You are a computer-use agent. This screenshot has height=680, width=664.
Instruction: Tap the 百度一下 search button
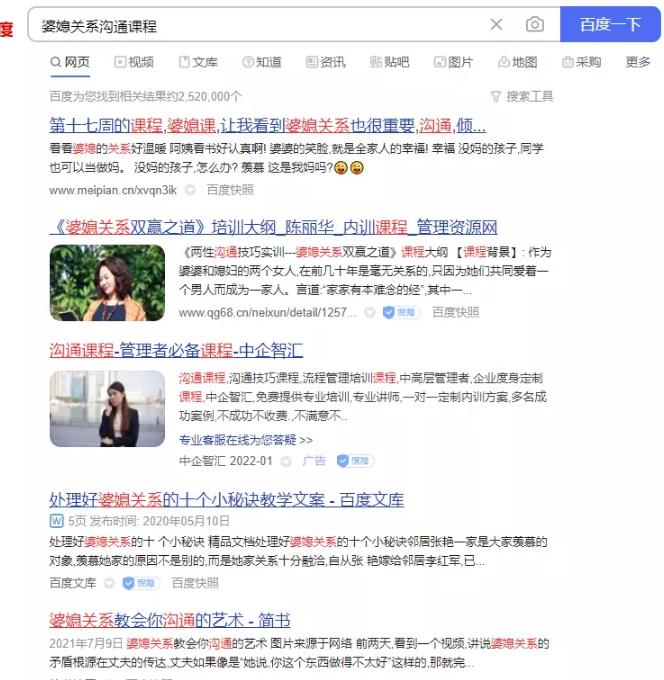coord(610,25)
